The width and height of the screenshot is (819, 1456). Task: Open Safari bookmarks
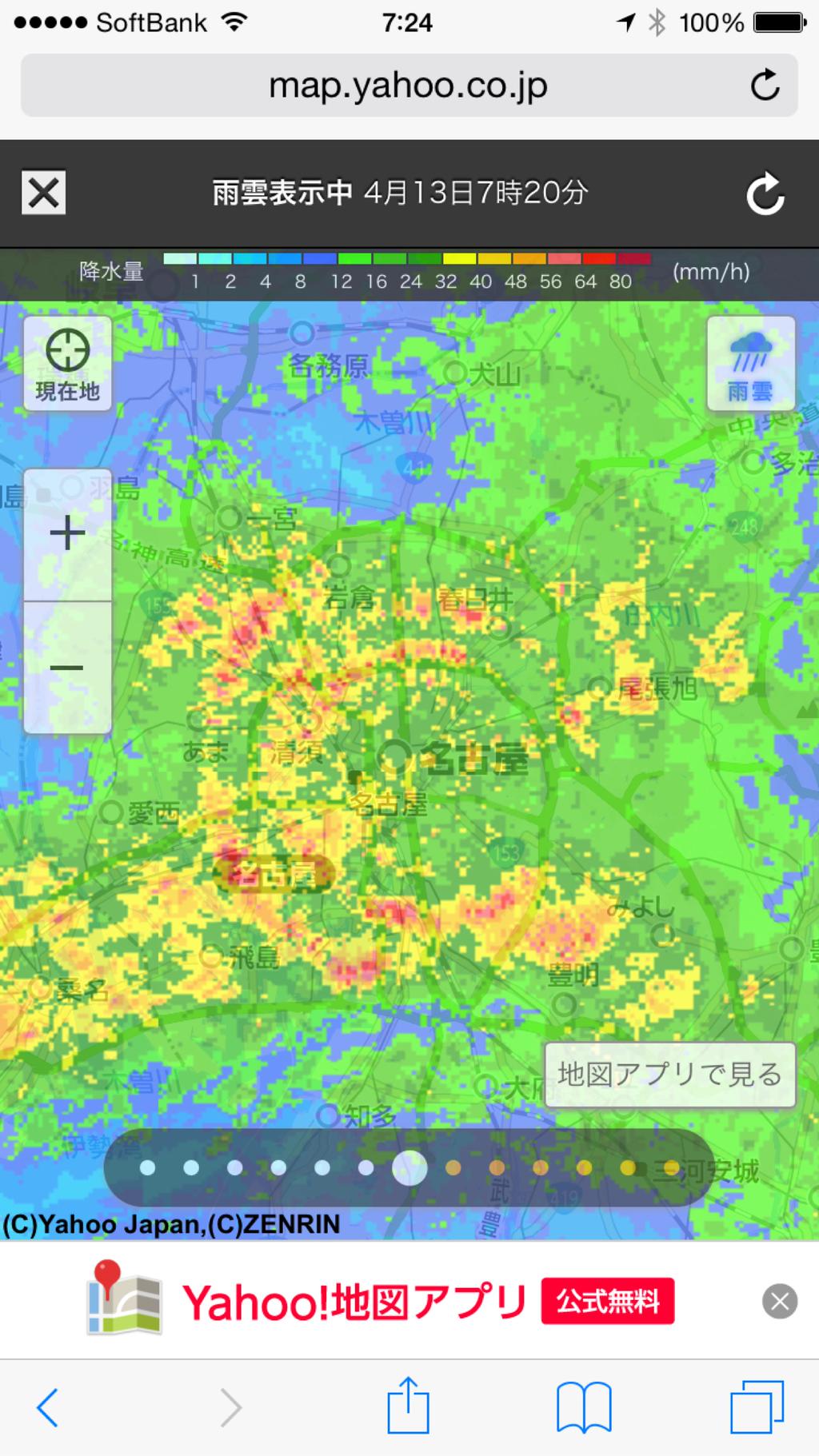point(584,1407)
